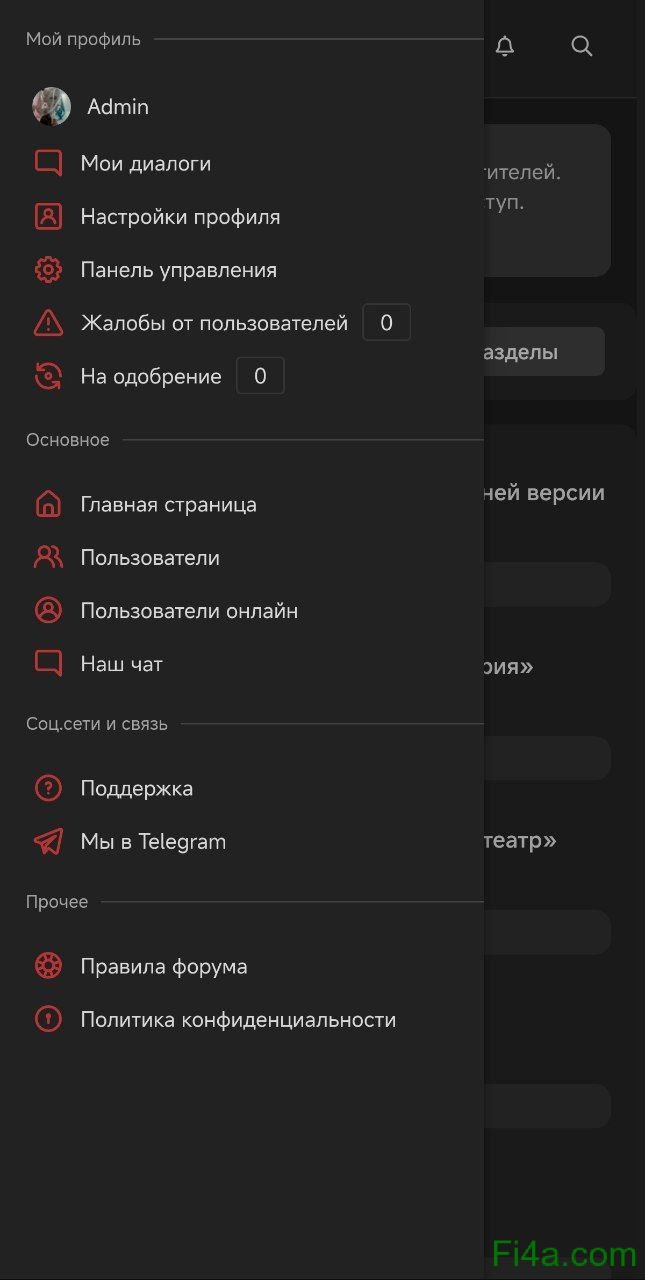Read Правила форума
The image size is (645, 1280).
click(163, 967)
